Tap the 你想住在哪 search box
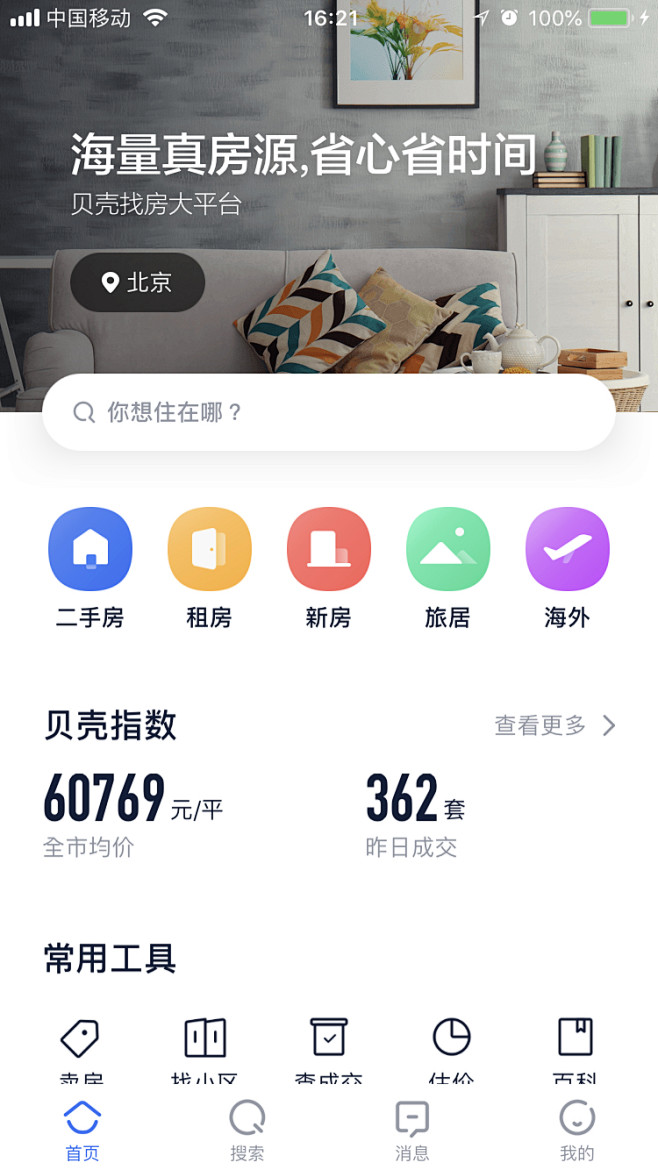Viewport: 658px width, 1170px height. tap(328, 412)
